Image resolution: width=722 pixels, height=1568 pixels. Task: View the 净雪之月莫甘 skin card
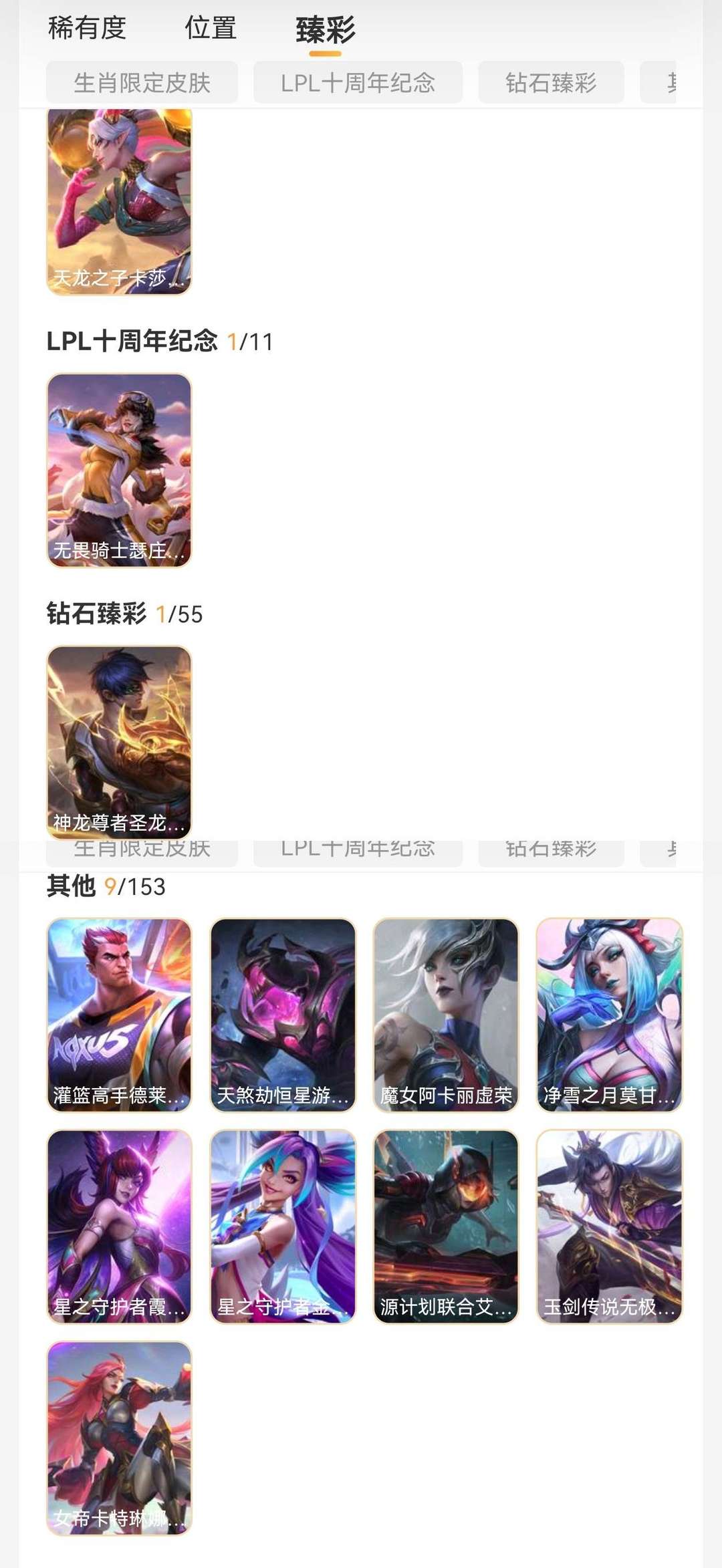click(x=609, y=1015)
